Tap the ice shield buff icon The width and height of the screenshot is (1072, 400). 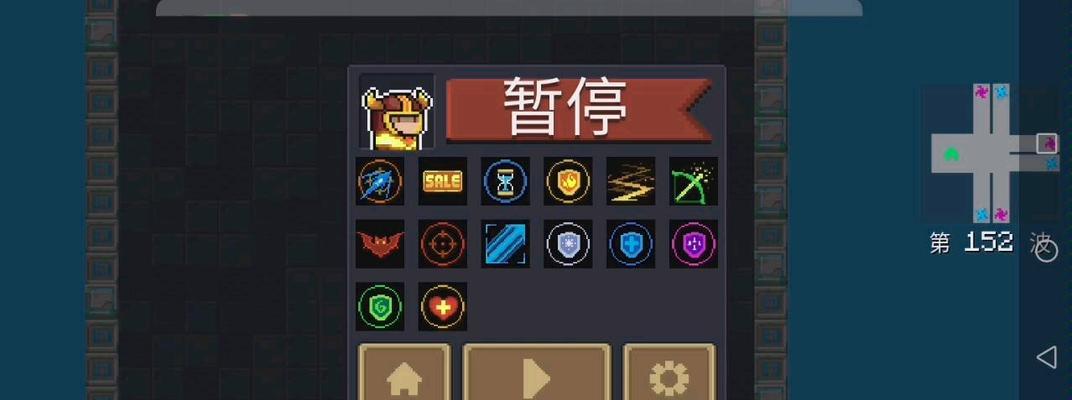[568, 244]
